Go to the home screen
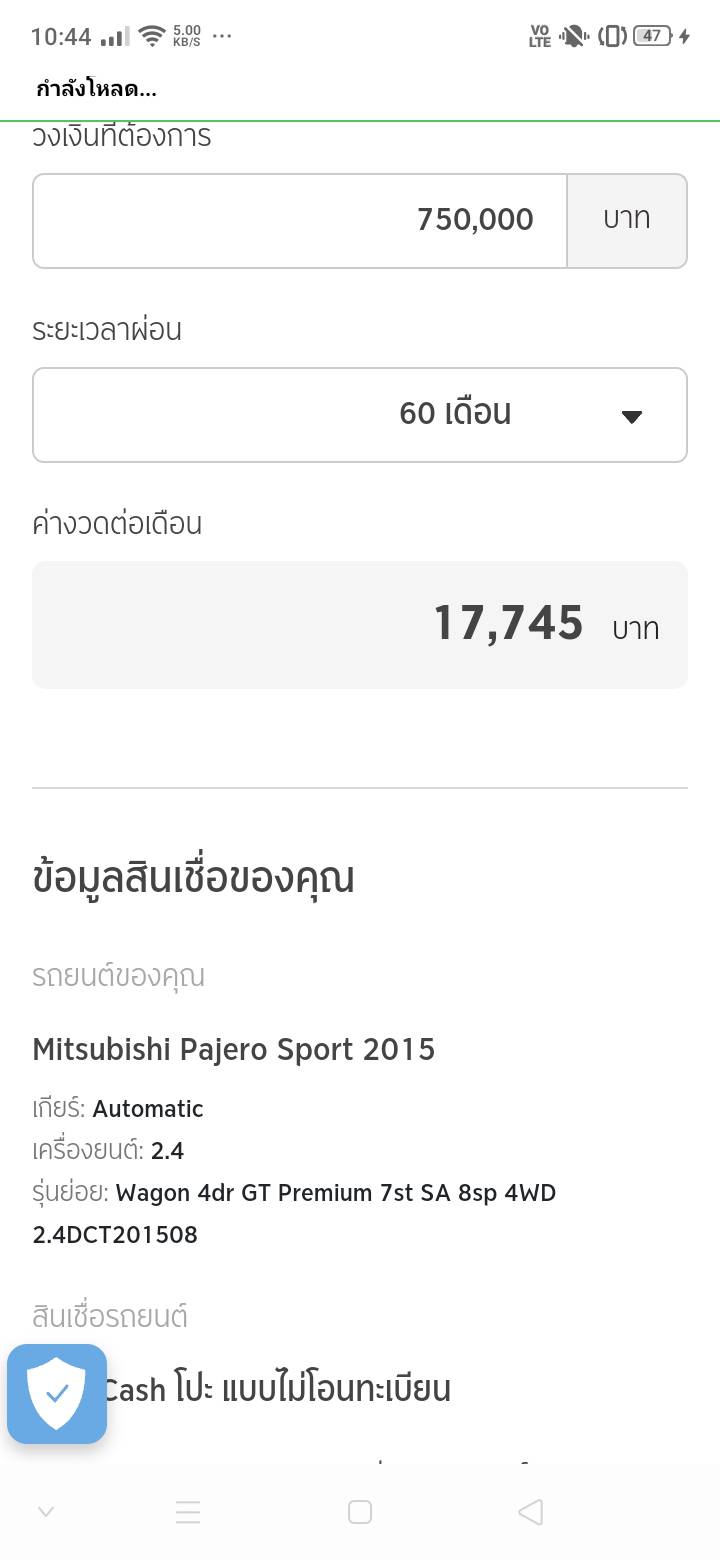The height and width of the screenshot is (1560, 720). [360, 1512]
